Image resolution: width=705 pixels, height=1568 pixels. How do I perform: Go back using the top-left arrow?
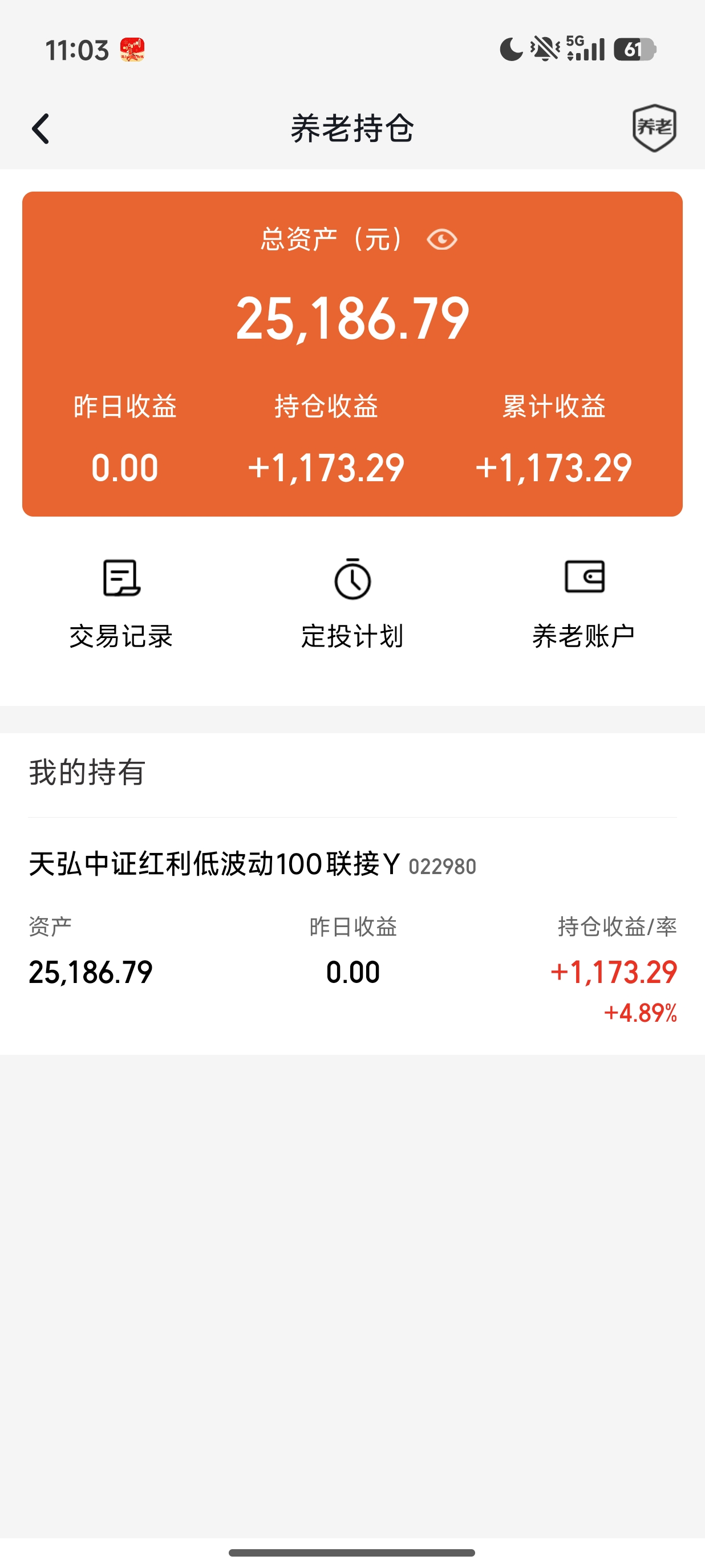[40, 128]
